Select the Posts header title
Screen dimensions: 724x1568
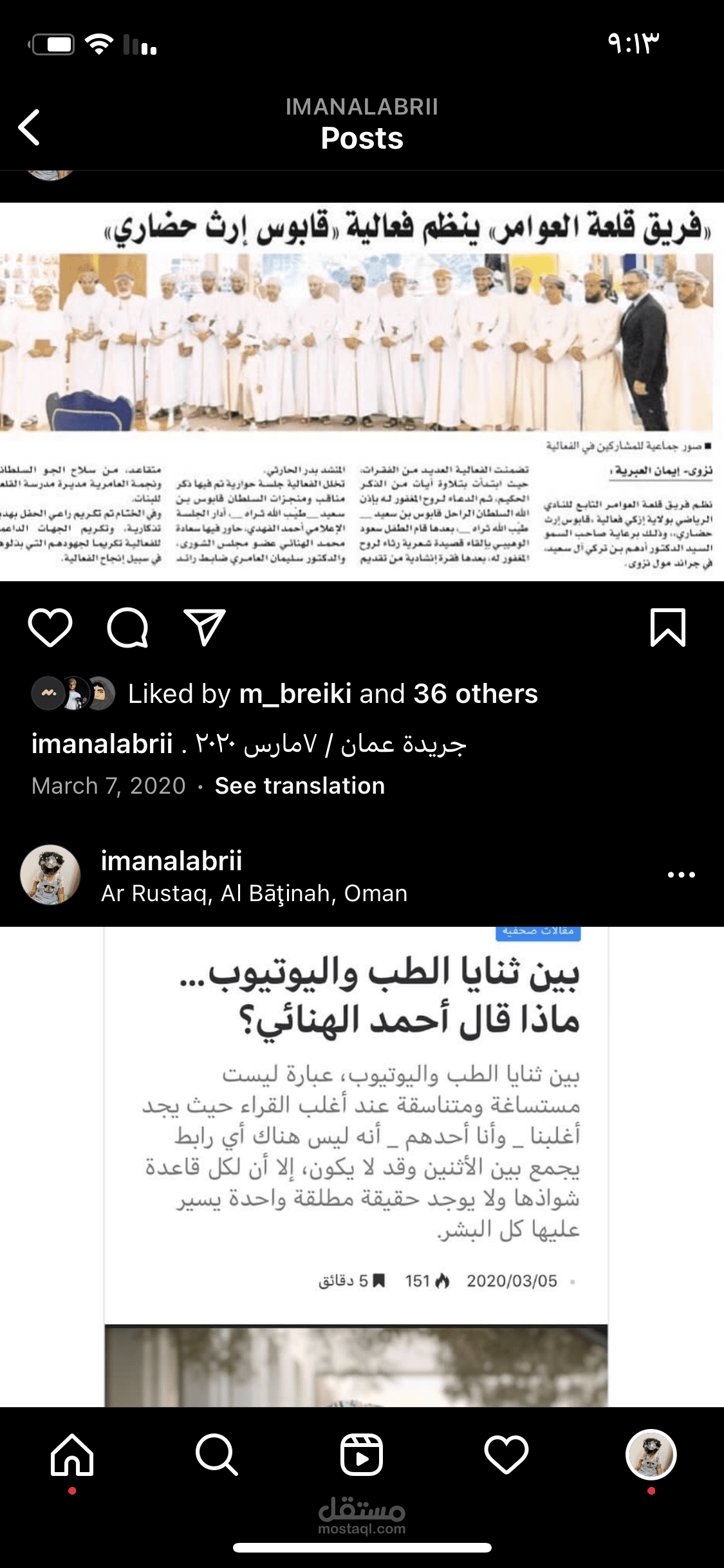(x=362, y=138)
